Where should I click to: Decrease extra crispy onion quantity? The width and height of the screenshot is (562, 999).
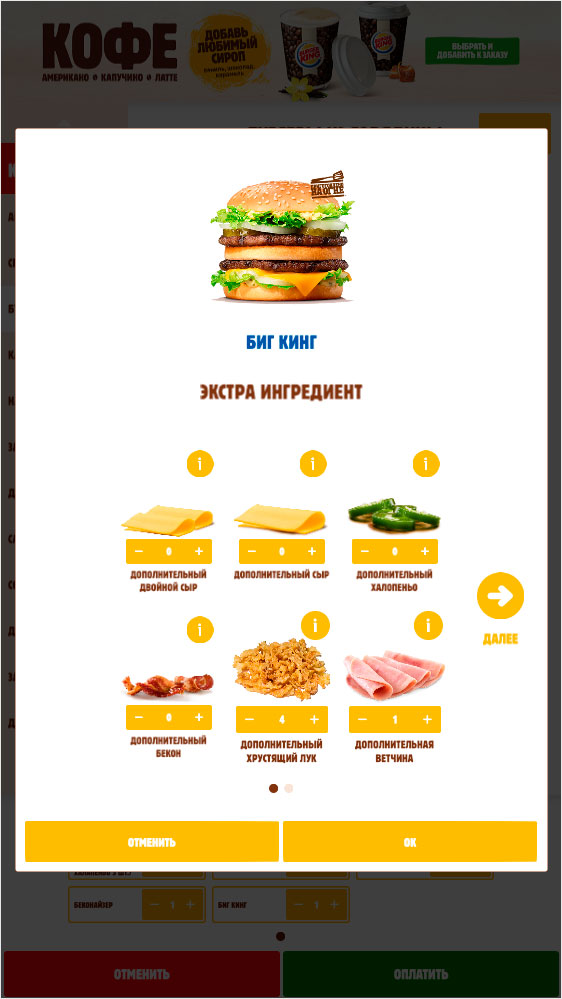tap(249, 719)
